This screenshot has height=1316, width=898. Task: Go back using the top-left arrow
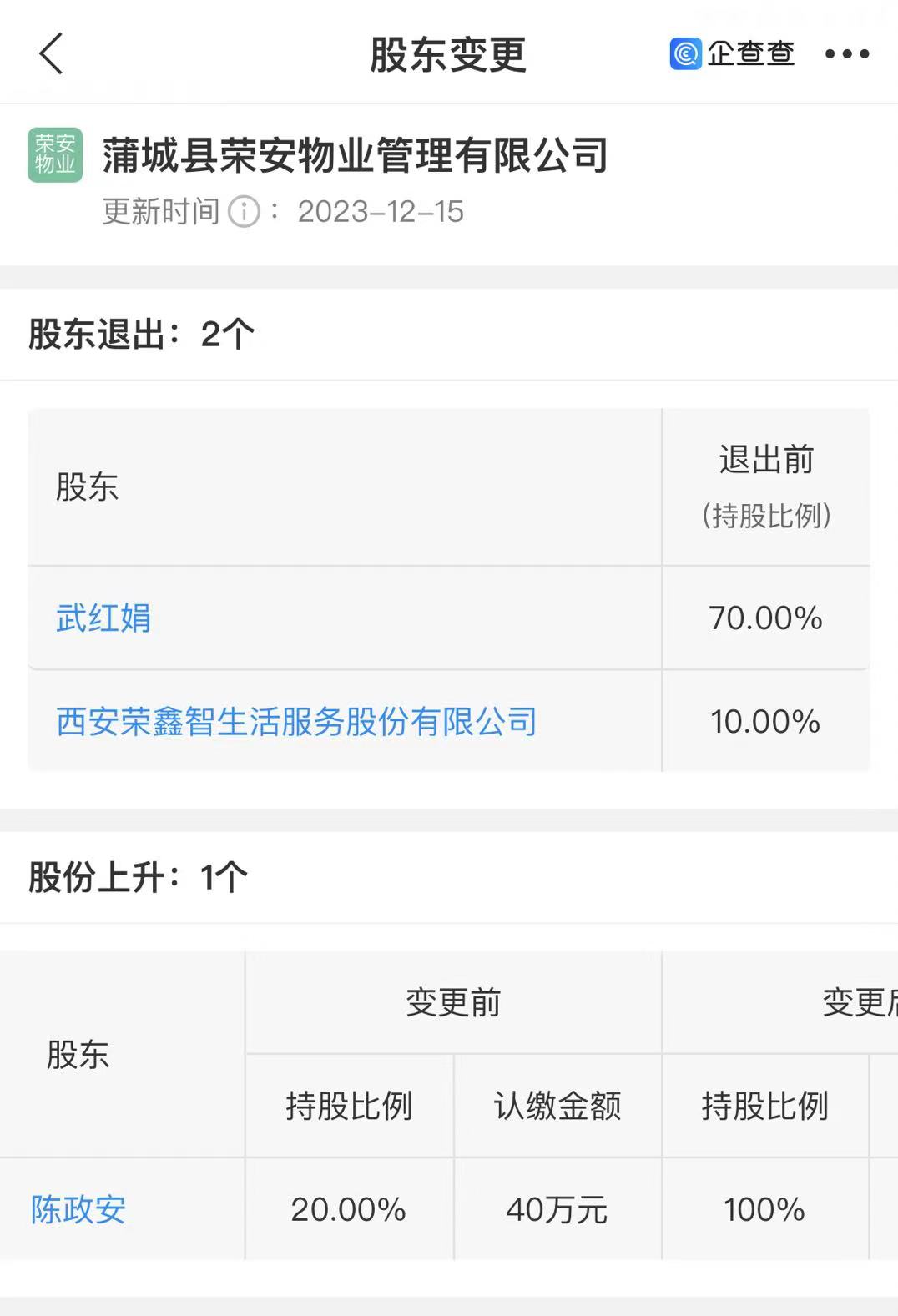point(52,54)
